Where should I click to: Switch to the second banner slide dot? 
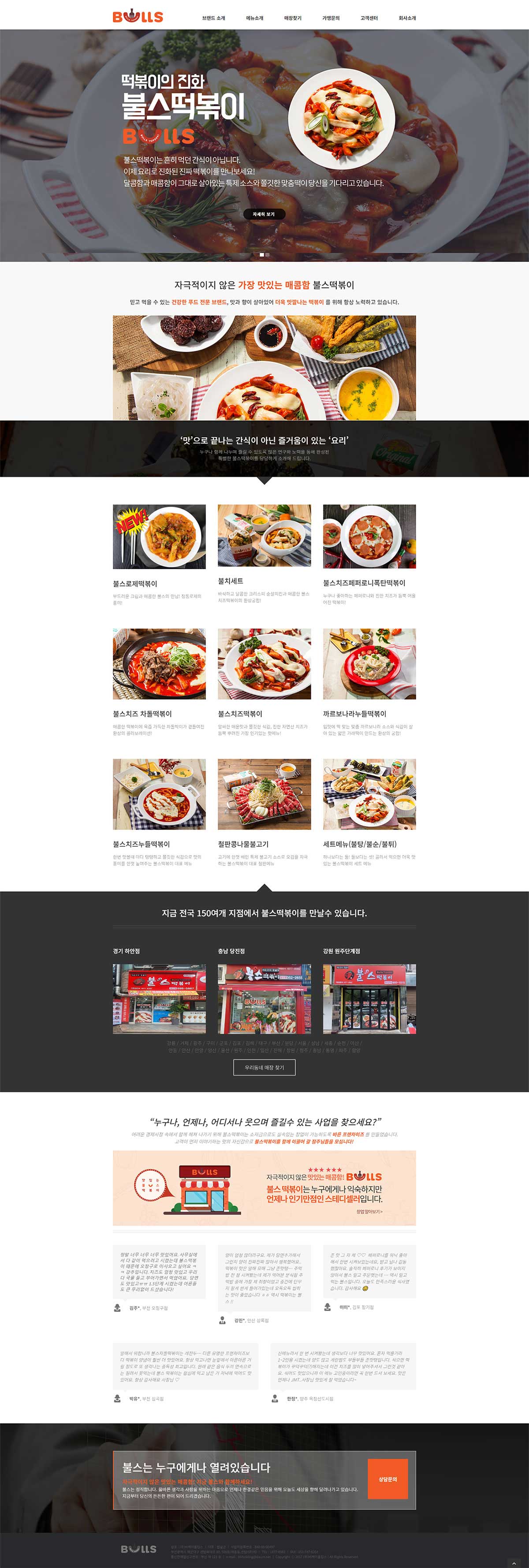tap(267, 254)
